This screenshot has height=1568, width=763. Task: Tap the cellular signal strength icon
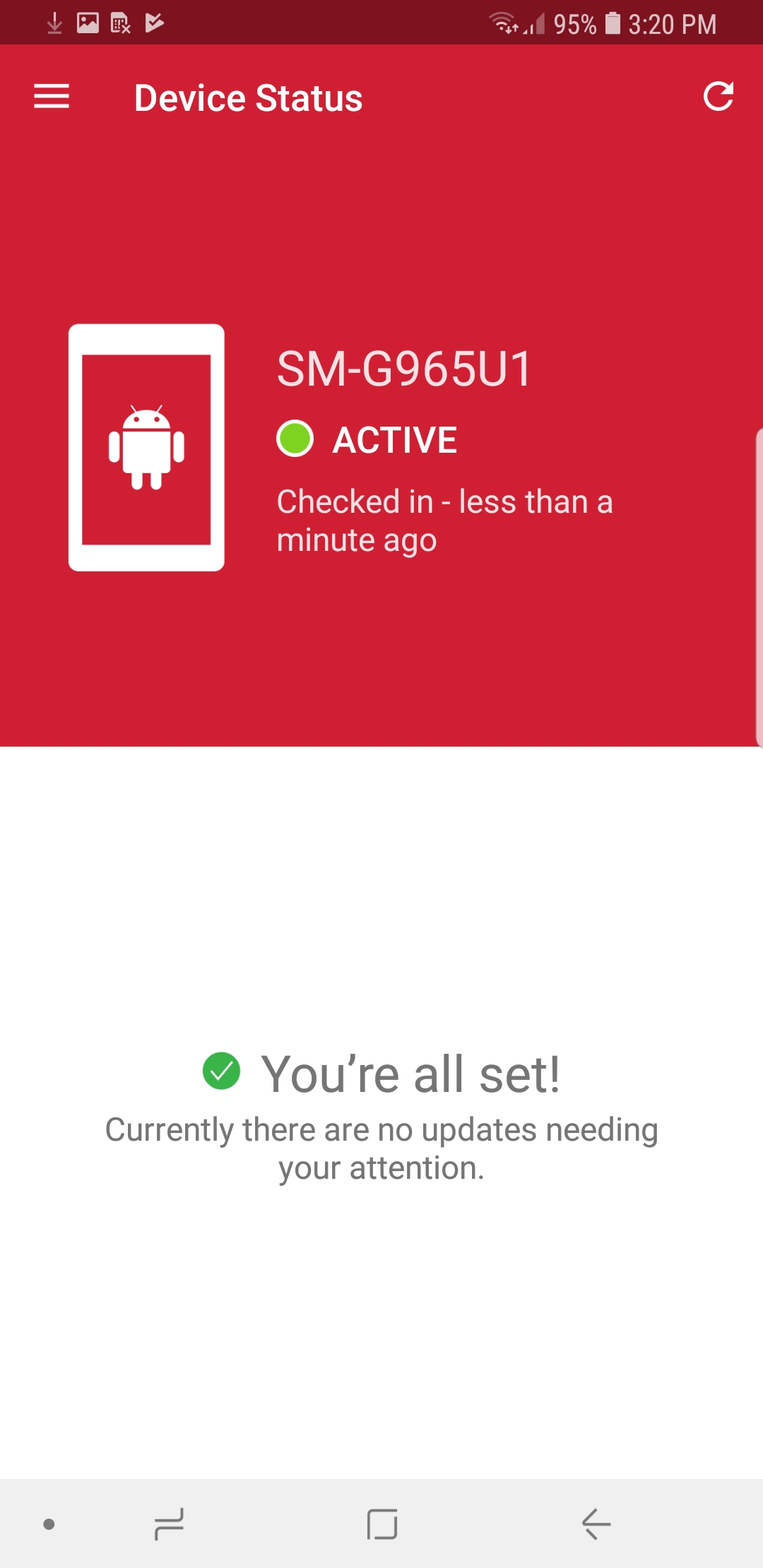click(x=533, y=23)
